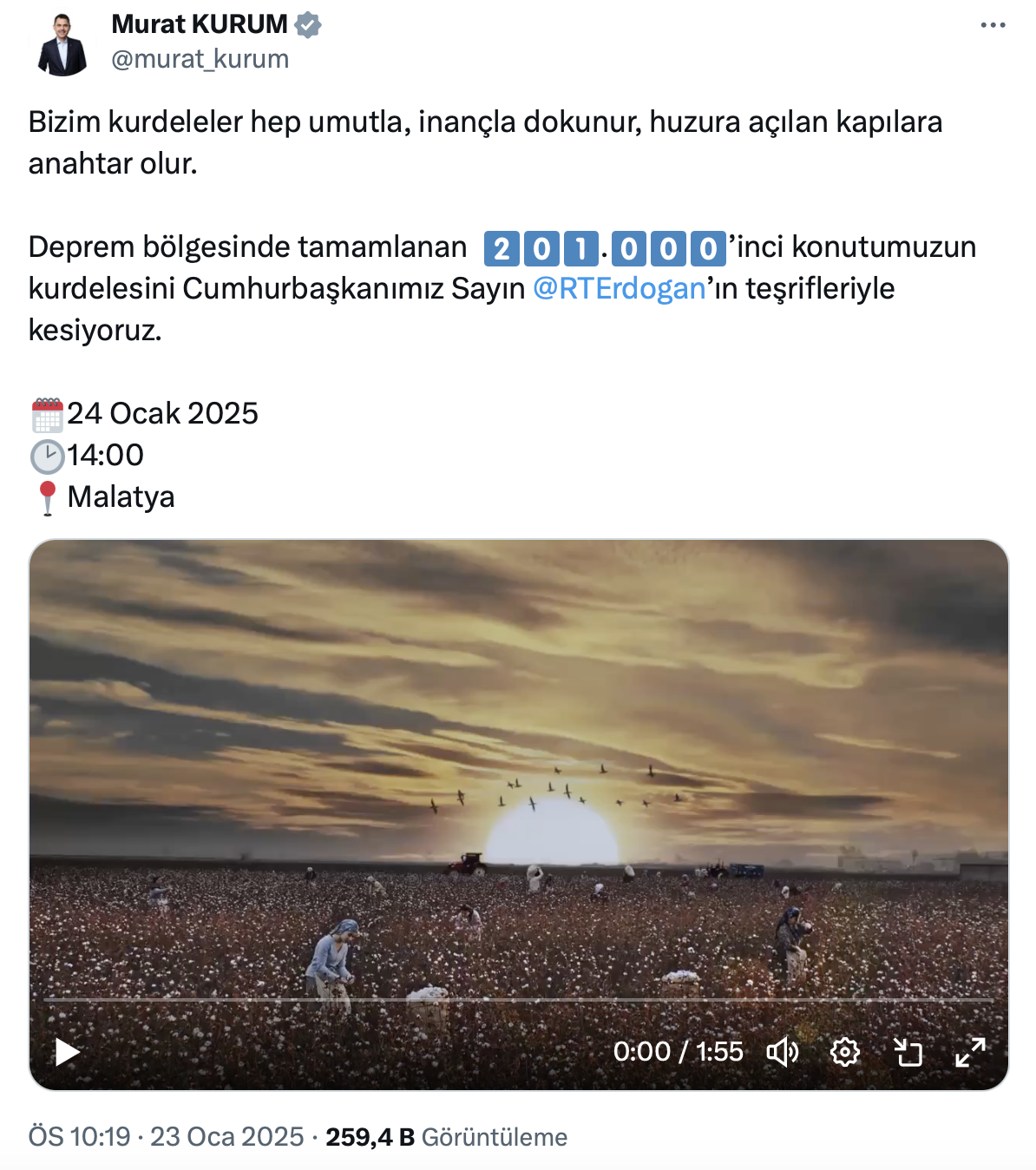Open the tweet's overflow menu
1036x1170 pixels.
point(993,25)
